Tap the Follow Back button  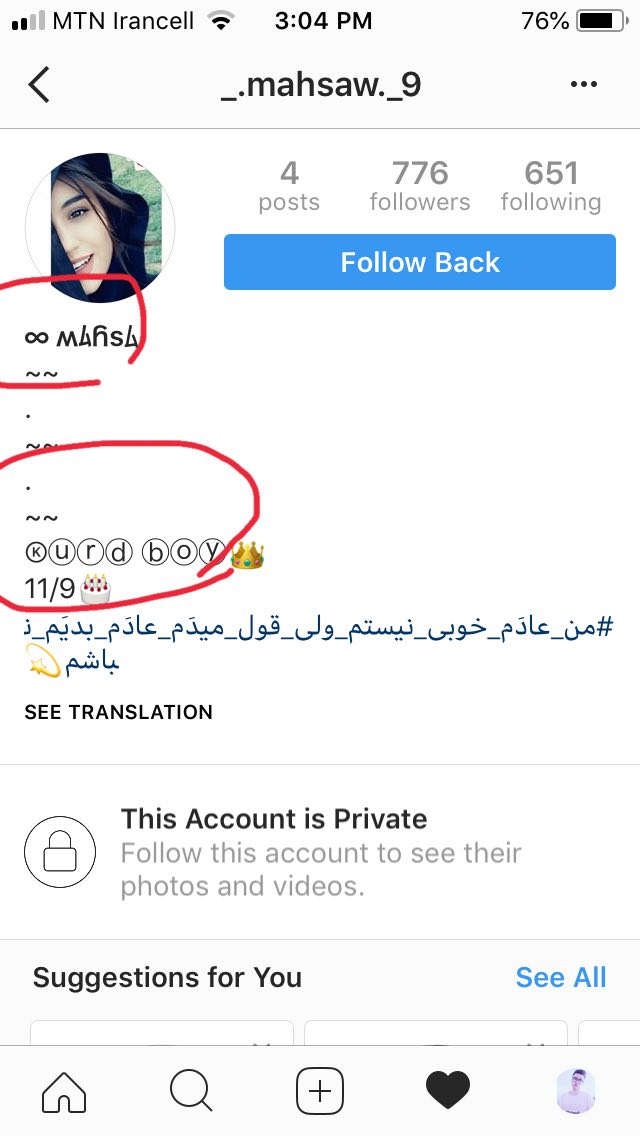pyautogui.click(x=420, y=262)
